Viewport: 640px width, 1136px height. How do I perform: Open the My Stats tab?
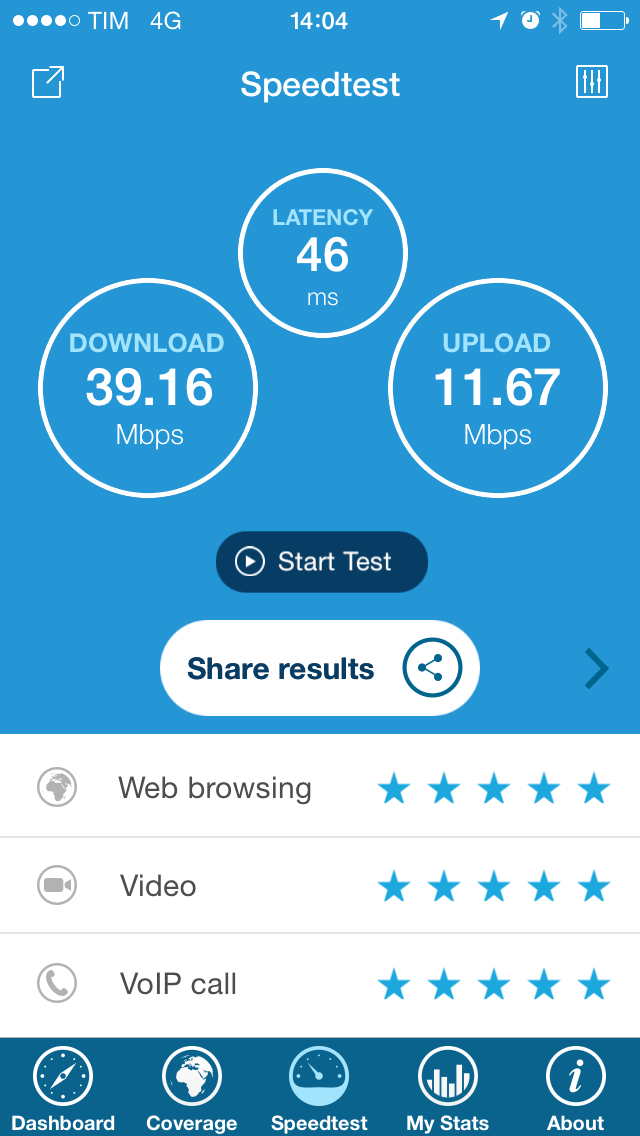(447, 1087)
